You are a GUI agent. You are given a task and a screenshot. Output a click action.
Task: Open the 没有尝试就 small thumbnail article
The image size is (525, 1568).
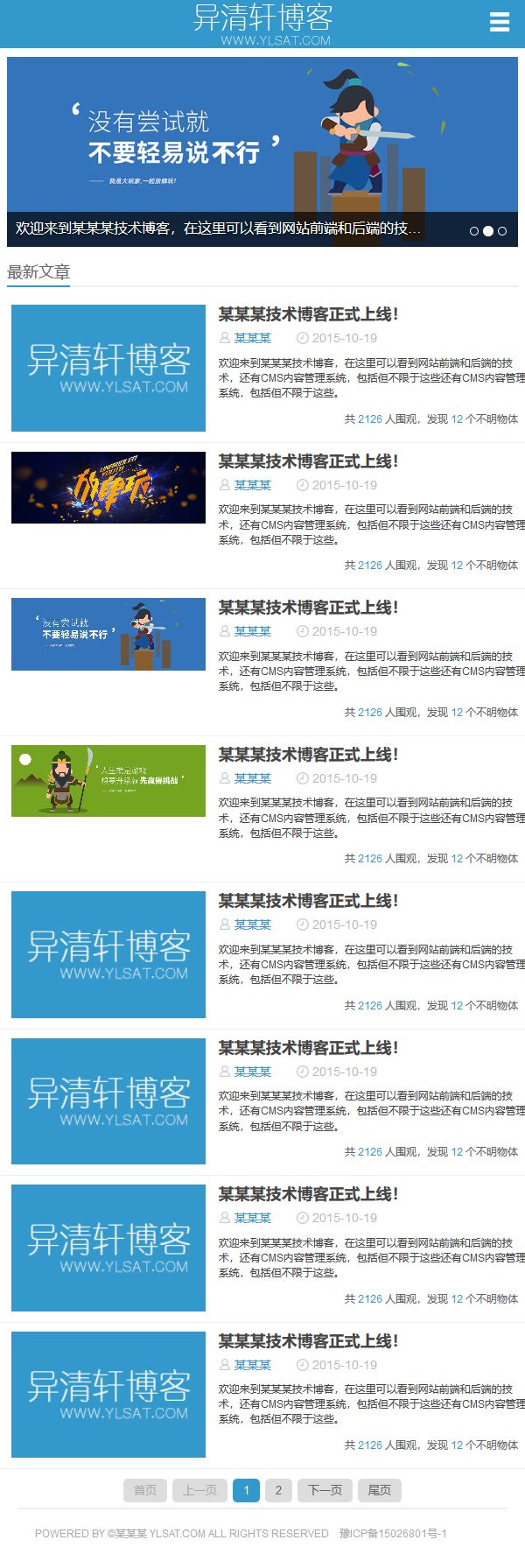pyautogui.click(x=108, y=634)
